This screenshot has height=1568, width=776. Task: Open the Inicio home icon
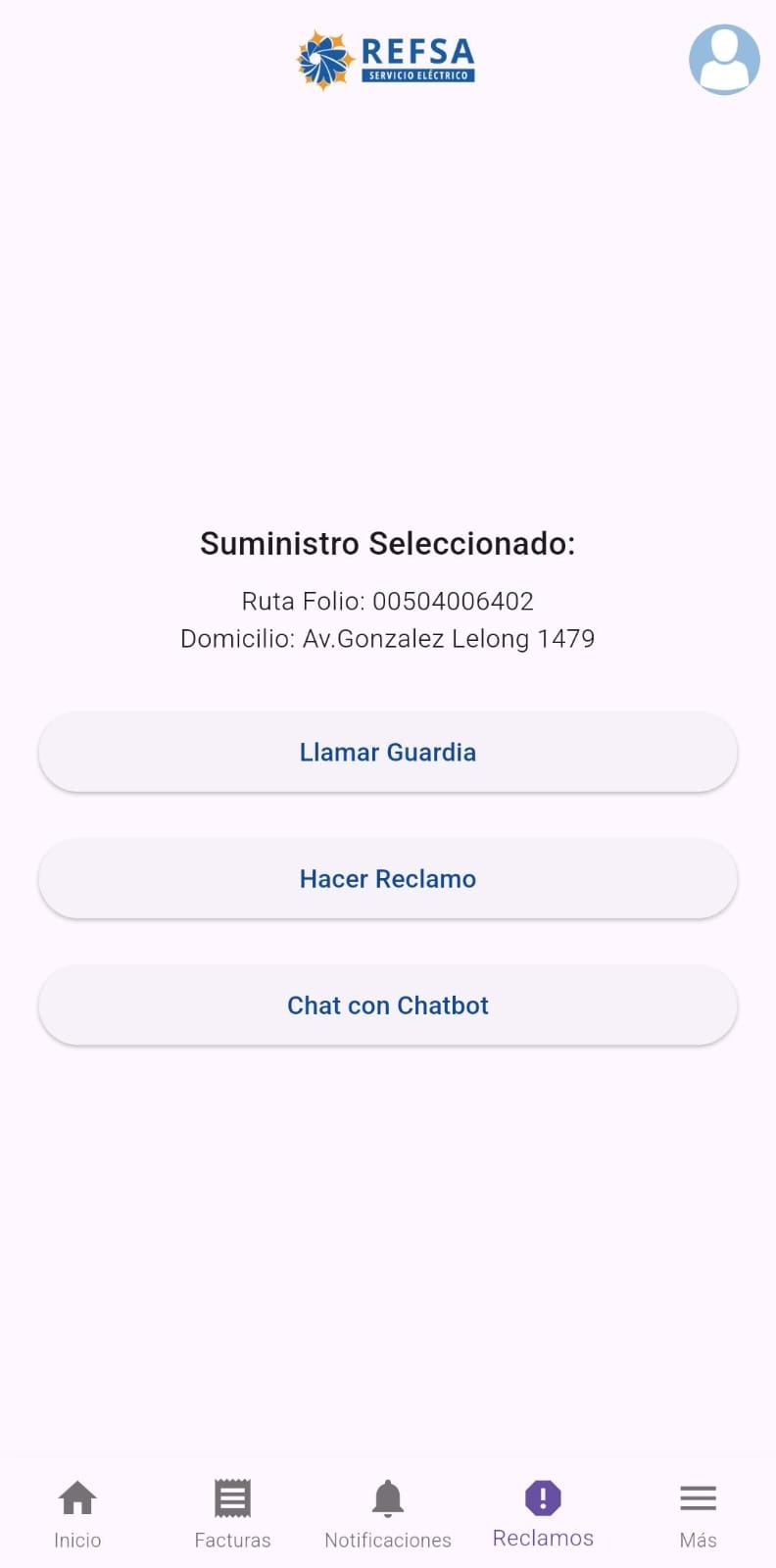tap(77, 1497)
